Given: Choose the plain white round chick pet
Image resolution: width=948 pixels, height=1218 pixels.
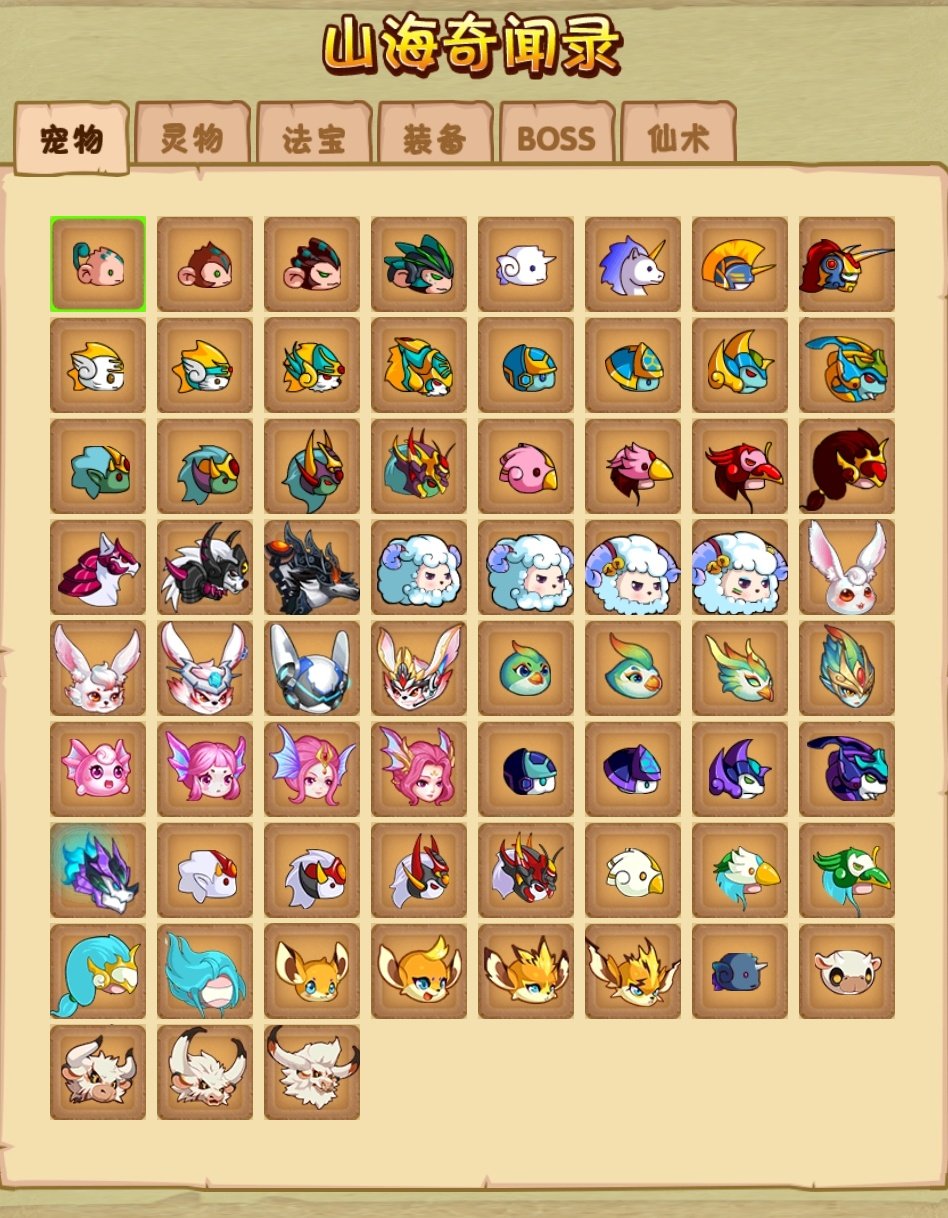Looking at the screenshot, I should [x=632, y=870].
